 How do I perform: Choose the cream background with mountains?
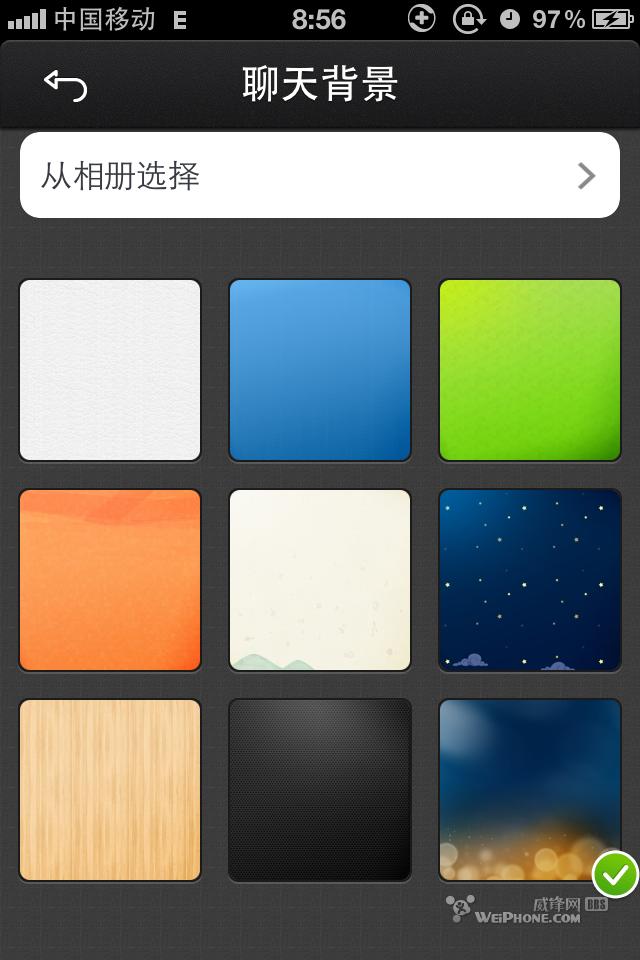(320, 580)
